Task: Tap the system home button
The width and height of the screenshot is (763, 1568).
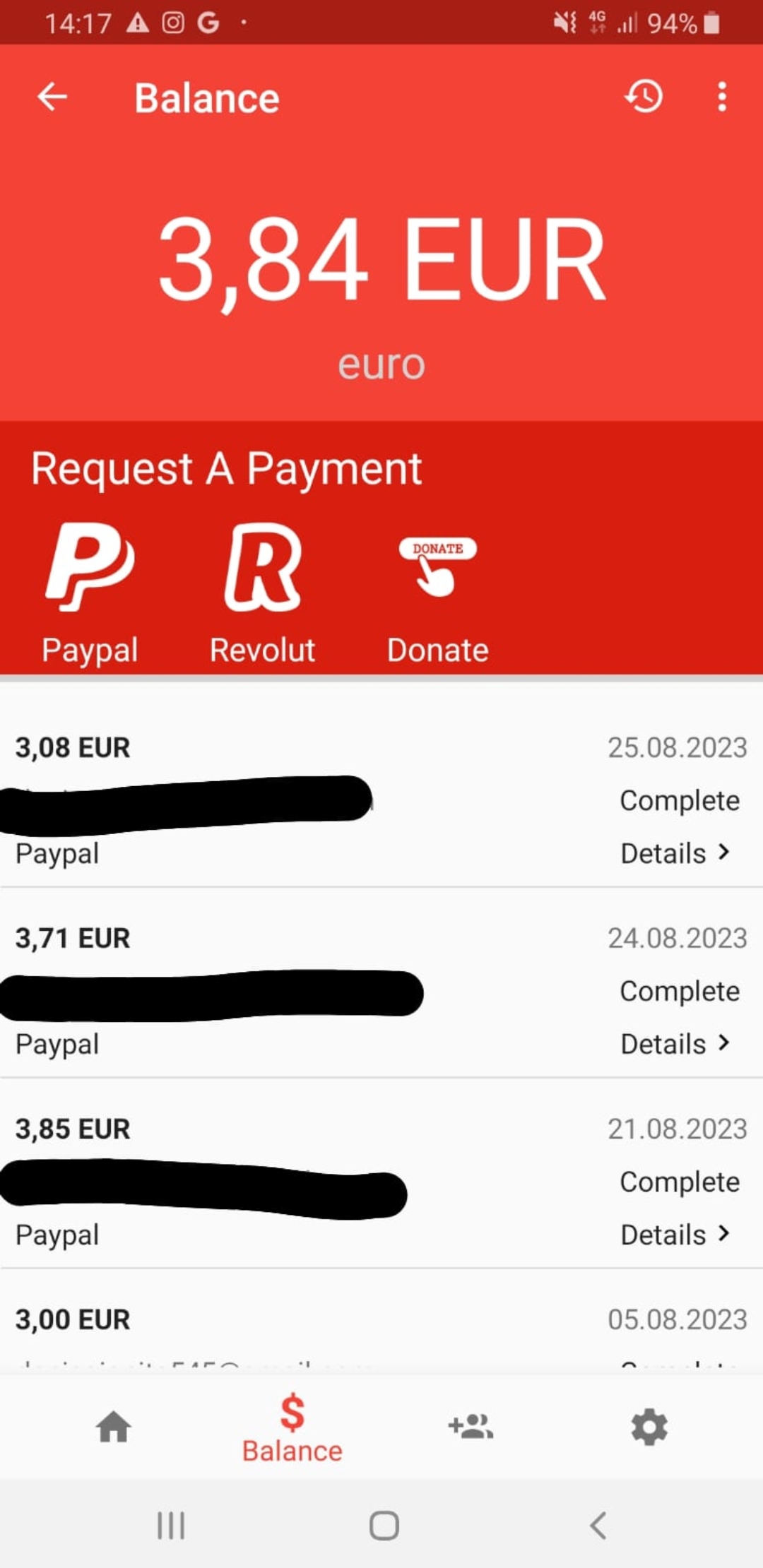Action: pyautogui.click(x=384, y=1526)
